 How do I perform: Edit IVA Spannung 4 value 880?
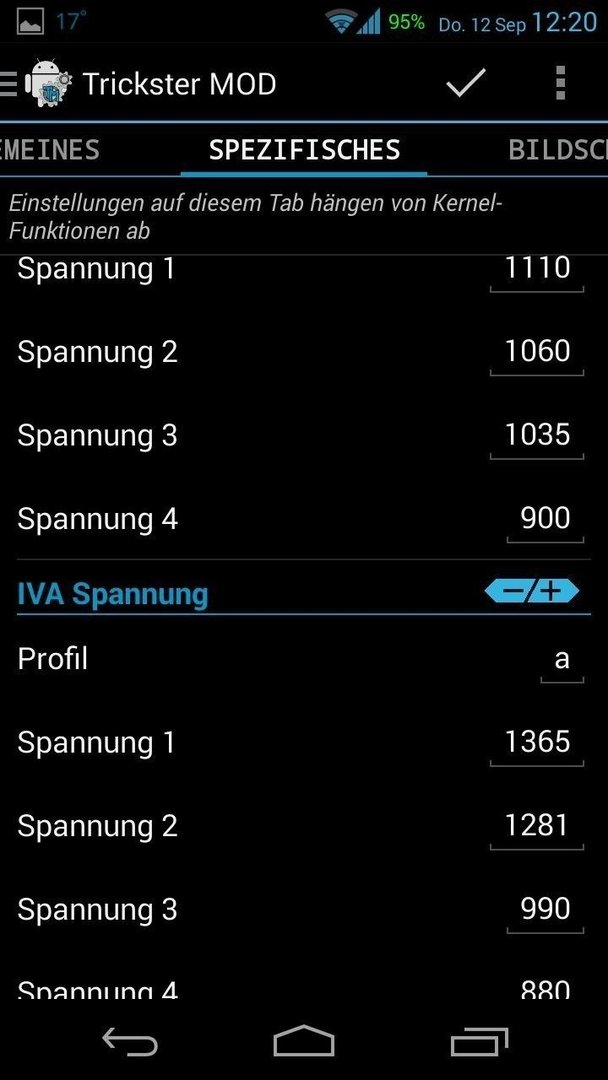click(x=545, y=989)
